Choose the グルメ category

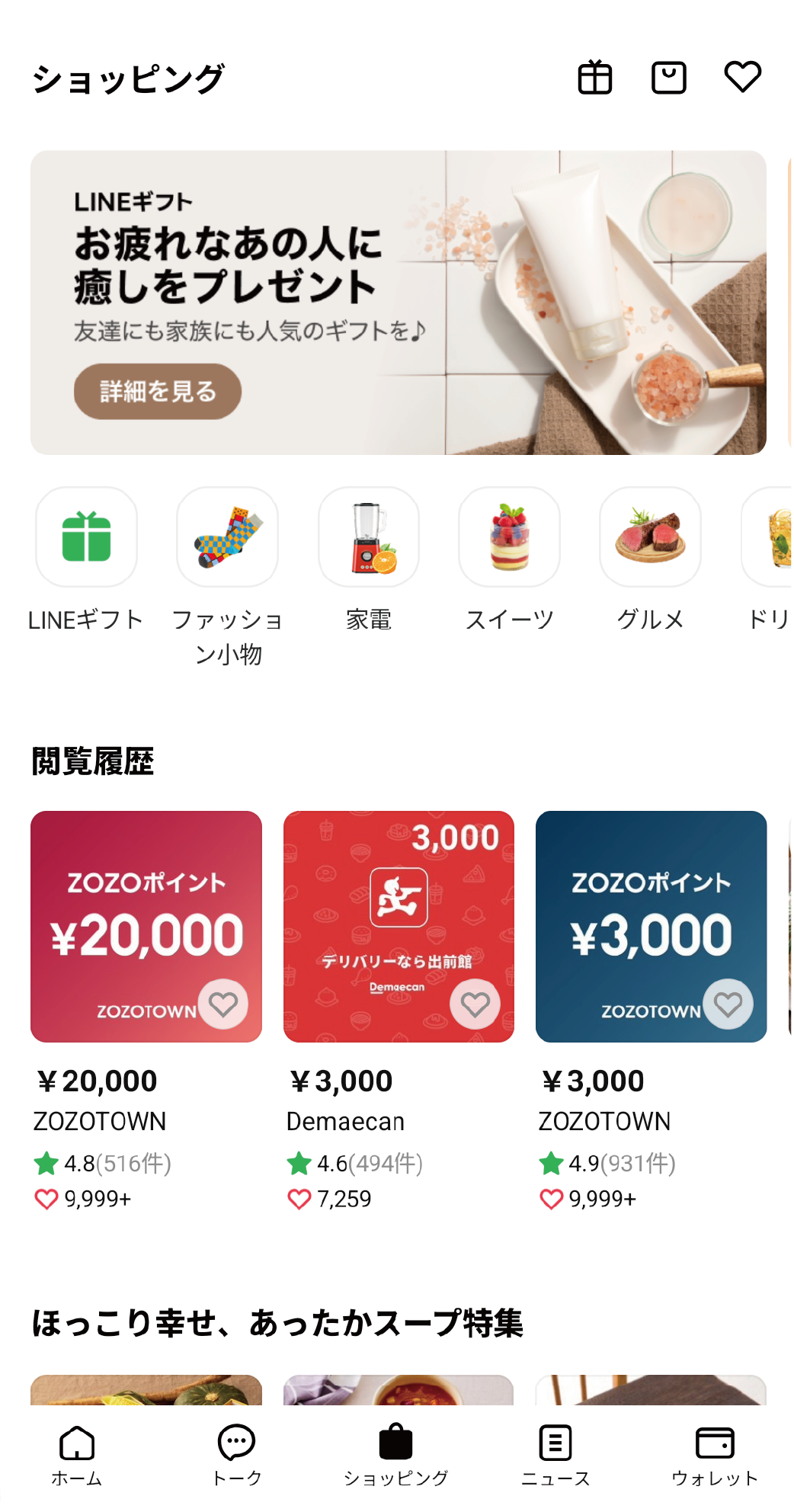[650, 537]
